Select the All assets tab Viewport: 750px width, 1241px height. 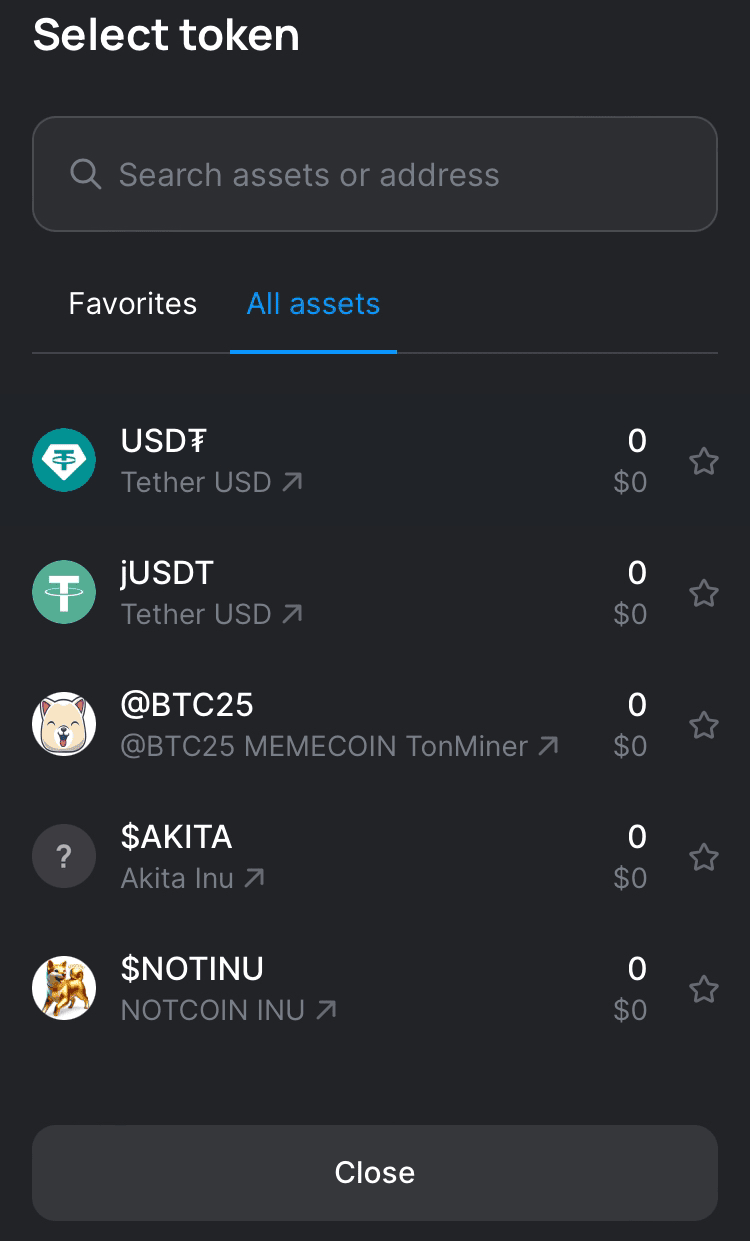pos(313,304)
